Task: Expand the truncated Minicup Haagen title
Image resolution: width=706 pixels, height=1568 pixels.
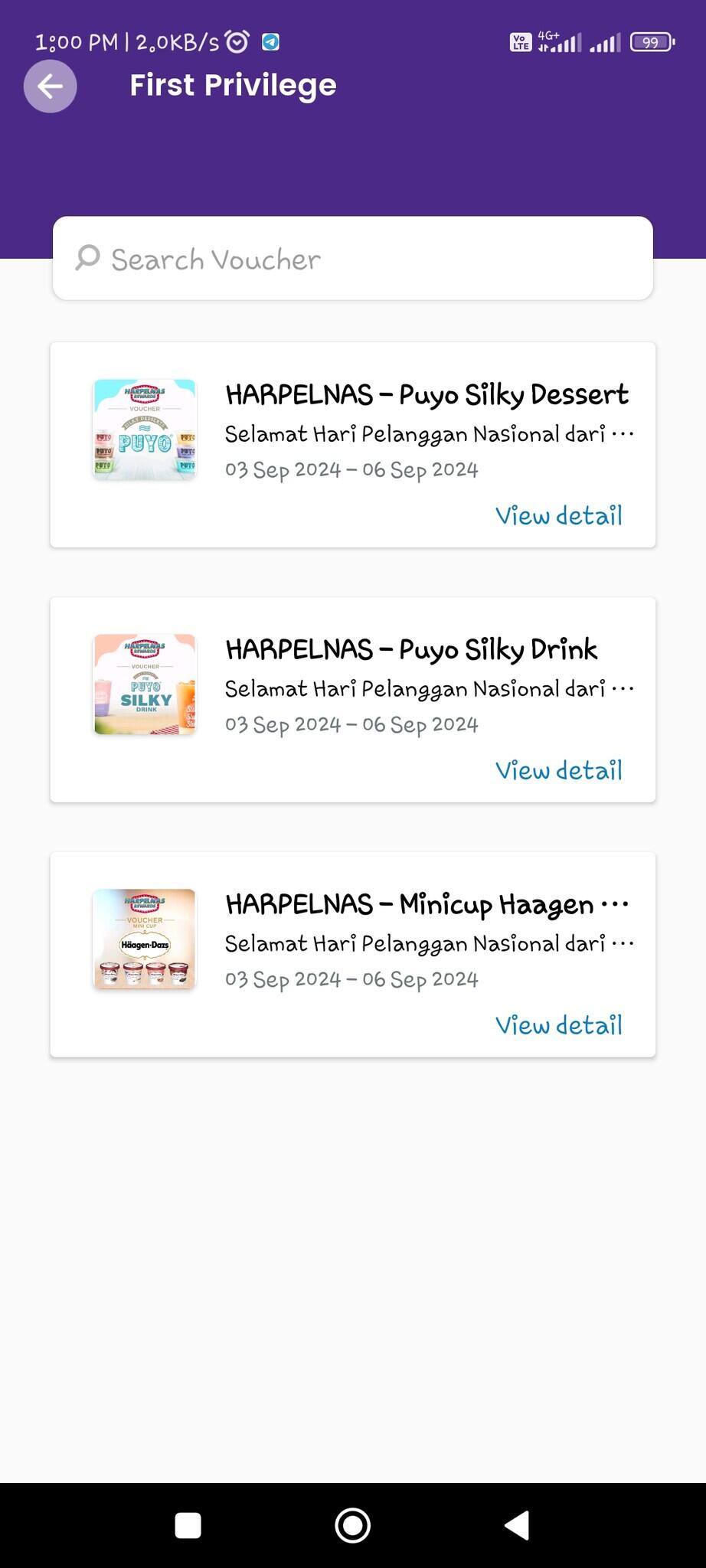Action: tap(616, 904)
